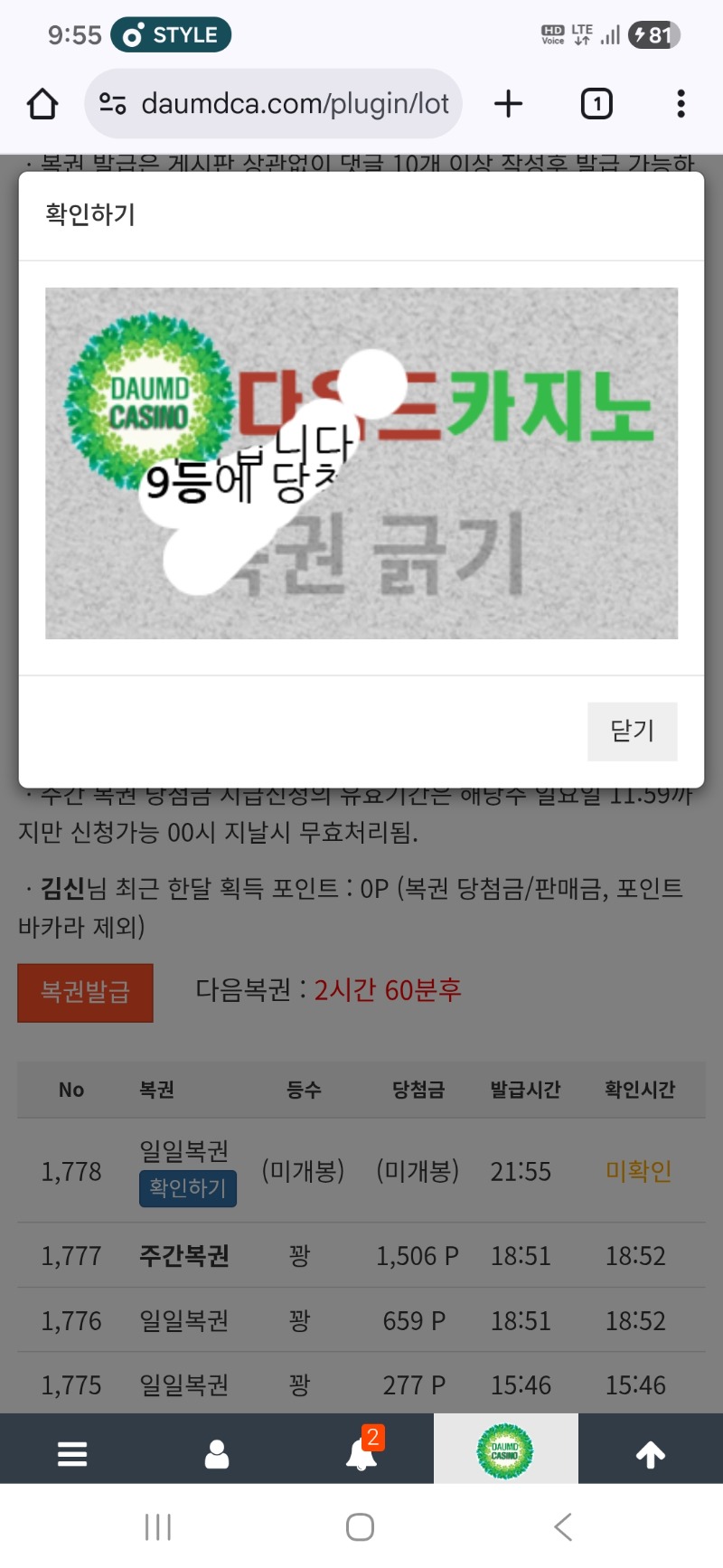Tap the 복권발급 button
The width and height of the screenshot is (723, 1568).
85,992
